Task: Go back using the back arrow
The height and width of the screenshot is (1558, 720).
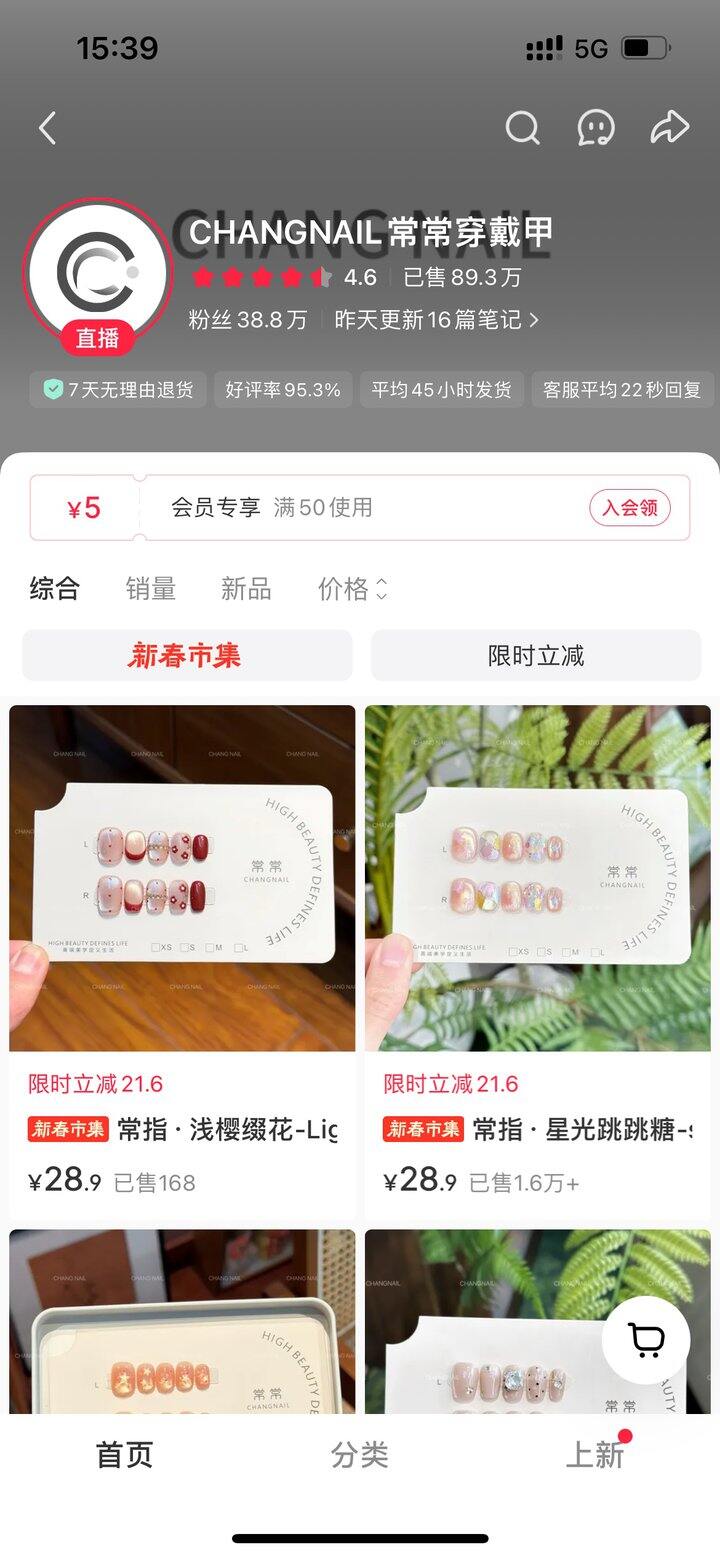Action: pyautogui.click(x=47, y=128)
